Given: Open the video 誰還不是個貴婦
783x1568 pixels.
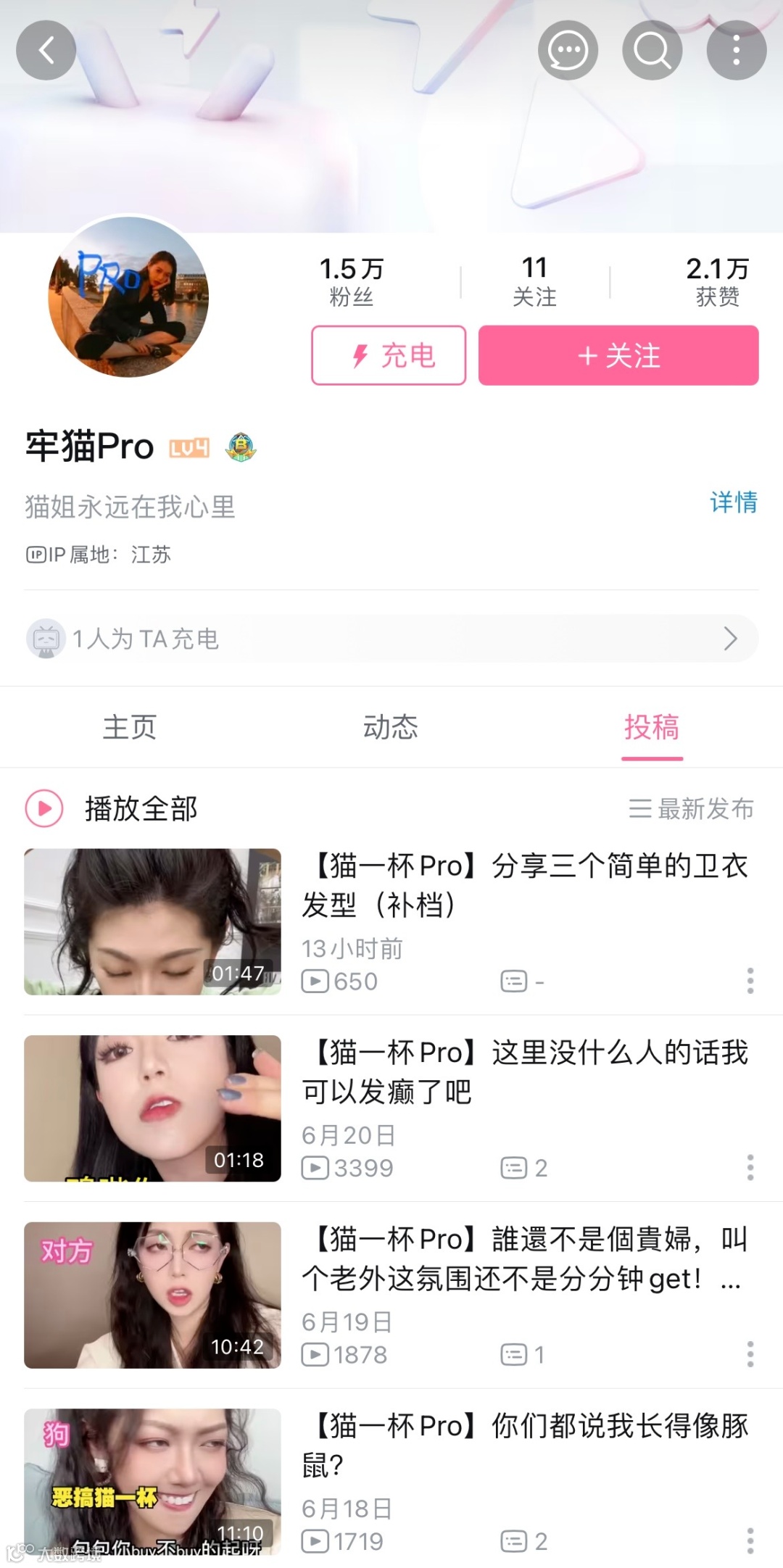Looking at the screenshot, I should pyautogui.click(x=524, y=1258).
